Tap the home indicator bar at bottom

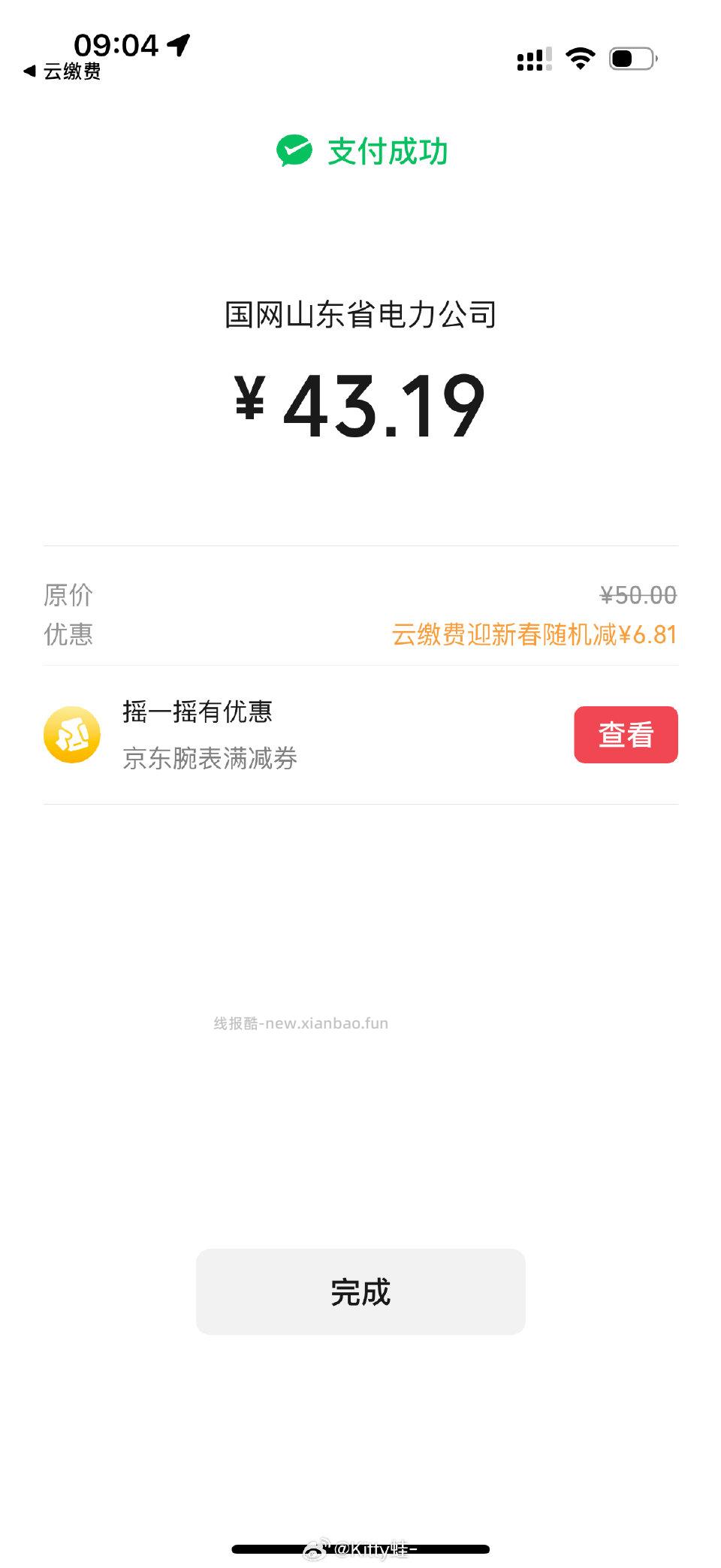pos(360,1548)
